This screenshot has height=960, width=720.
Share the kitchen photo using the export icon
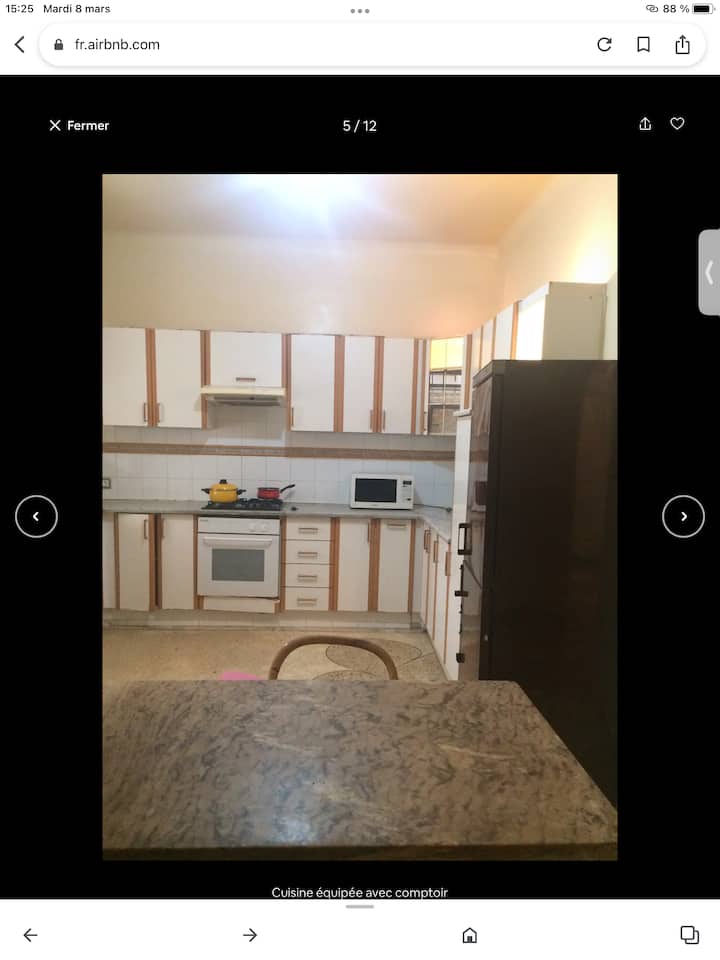click(x=645, y=124)
